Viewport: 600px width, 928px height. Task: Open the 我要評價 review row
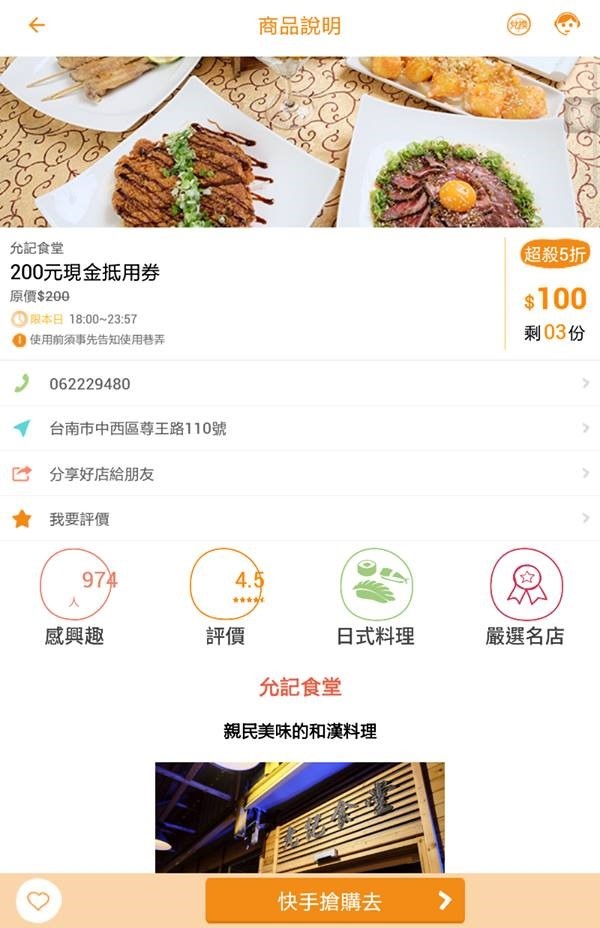[x=300, y=519]
